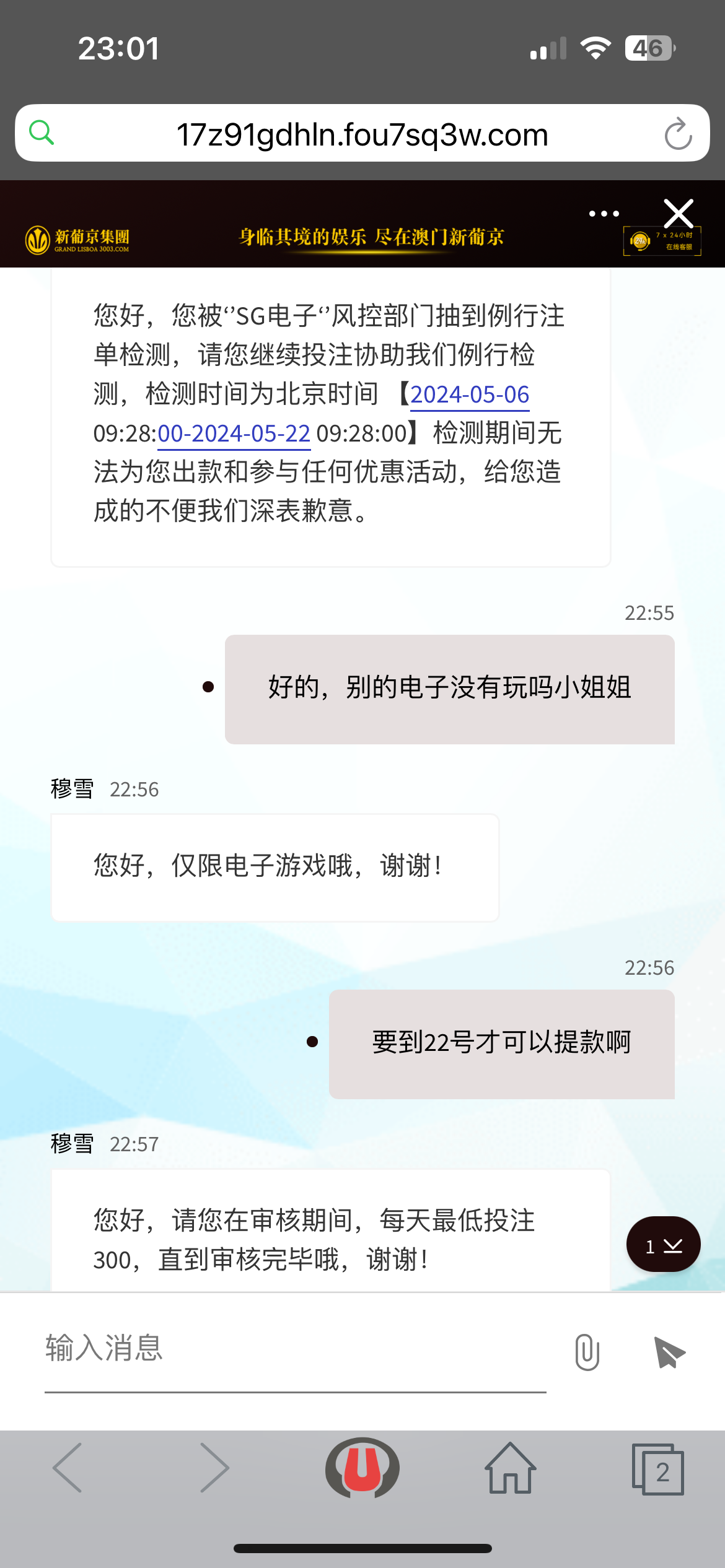Jump to the 1 new message
Viewport: 725px width, 1568px height.
coord(663,1246)
